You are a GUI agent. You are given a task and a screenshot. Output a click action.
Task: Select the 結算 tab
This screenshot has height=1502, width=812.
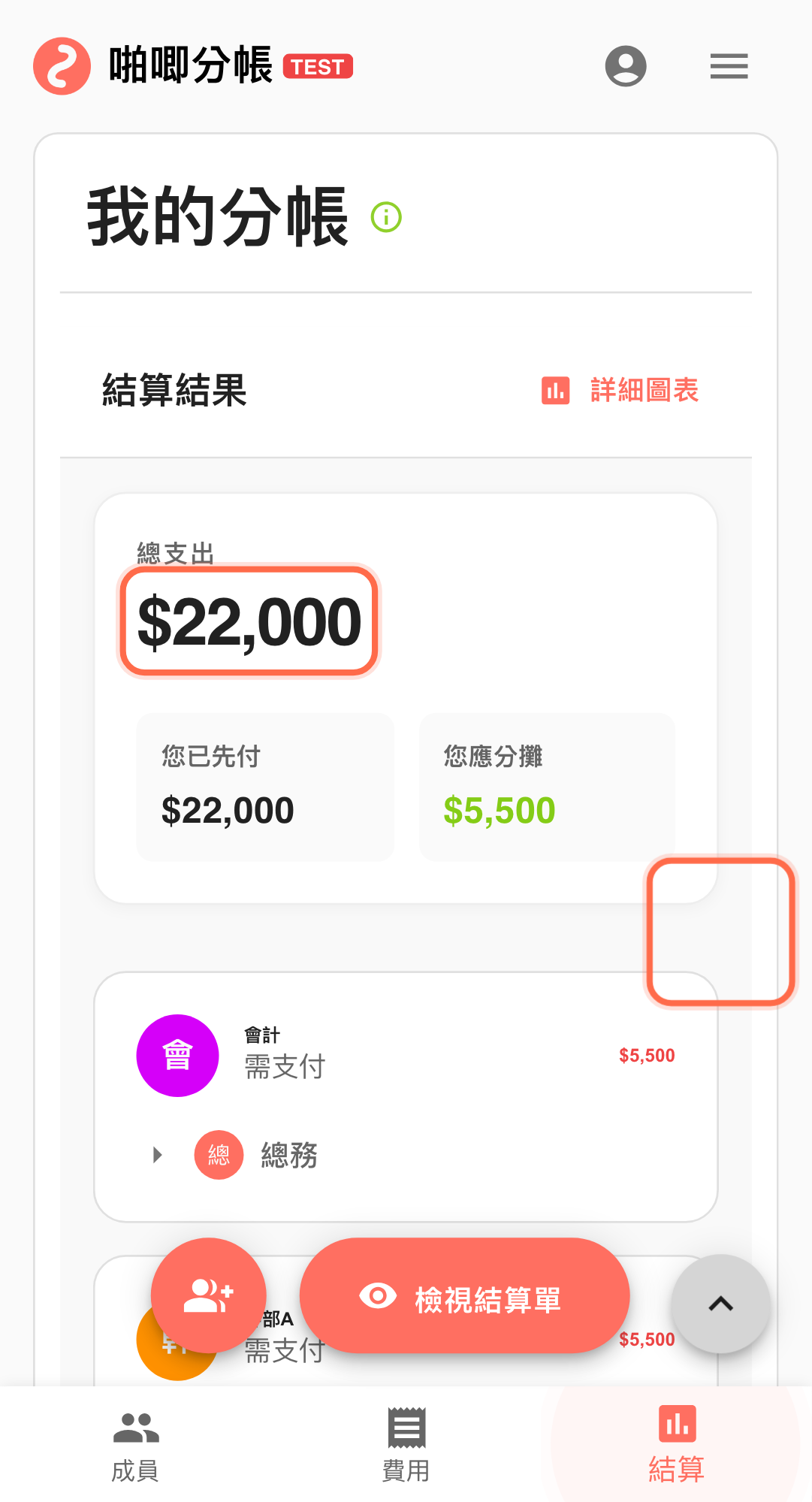point(676,1445)
